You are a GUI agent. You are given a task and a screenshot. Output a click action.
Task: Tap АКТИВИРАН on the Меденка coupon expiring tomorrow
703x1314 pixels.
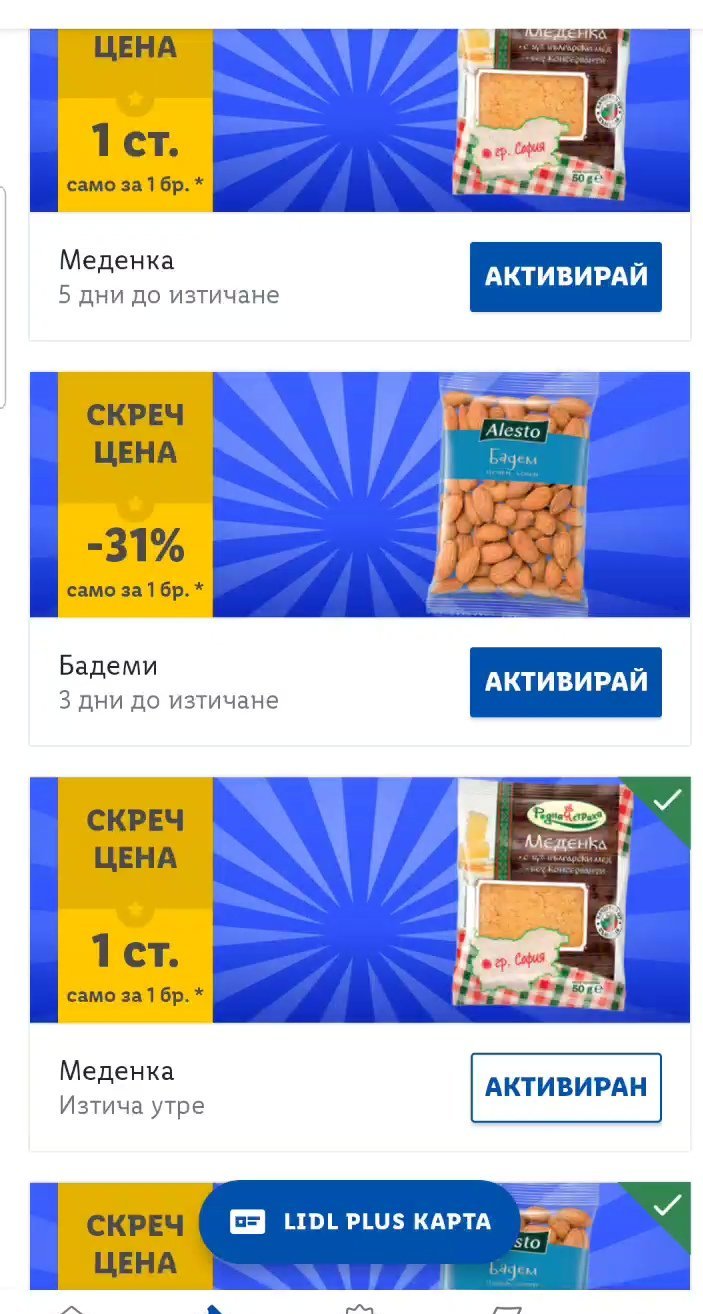pos(565,1087)
